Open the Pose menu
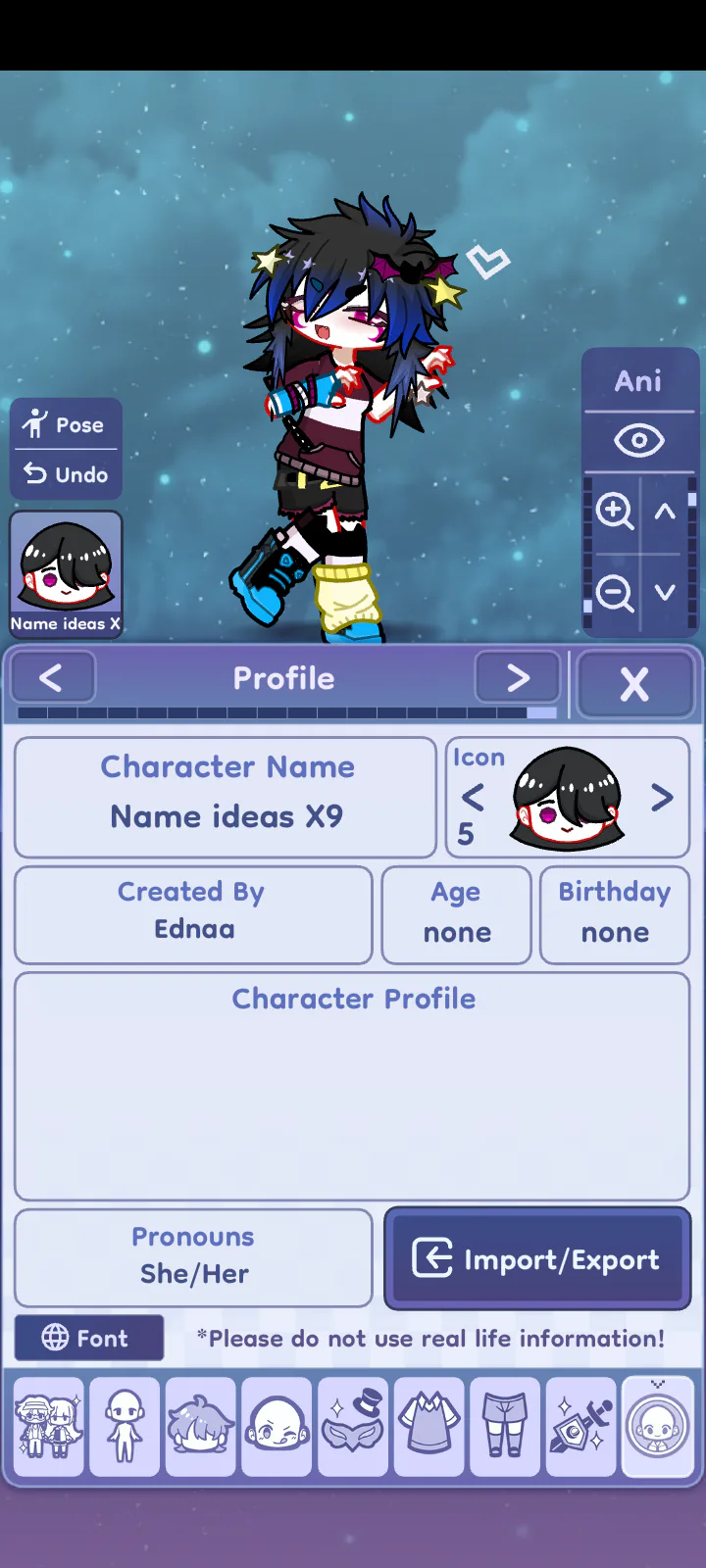706x1568 pixels. [x=66, y=424]
